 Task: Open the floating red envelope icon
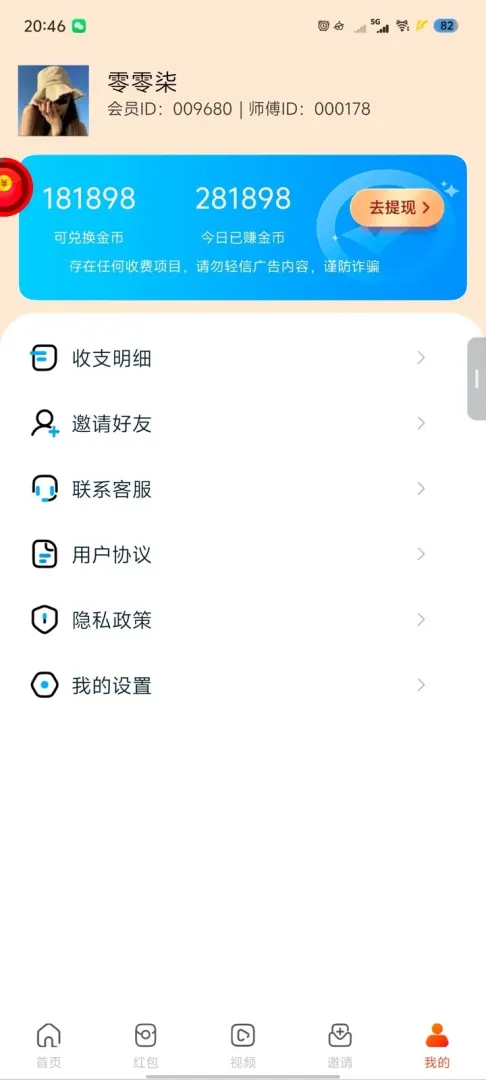10,186
